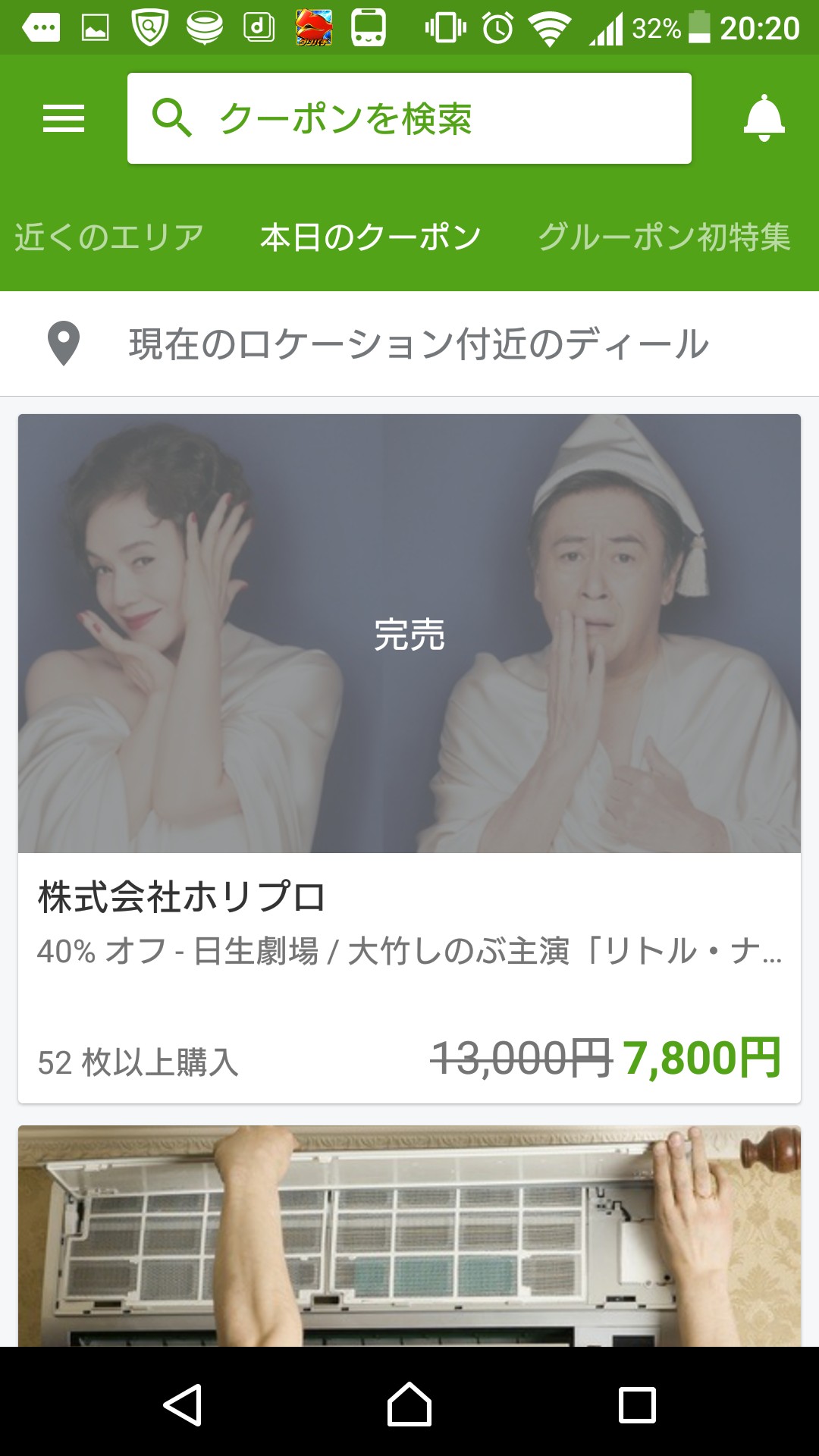Return to the Android home screen
This screenshot has width=819, height=1456.
409,1404
